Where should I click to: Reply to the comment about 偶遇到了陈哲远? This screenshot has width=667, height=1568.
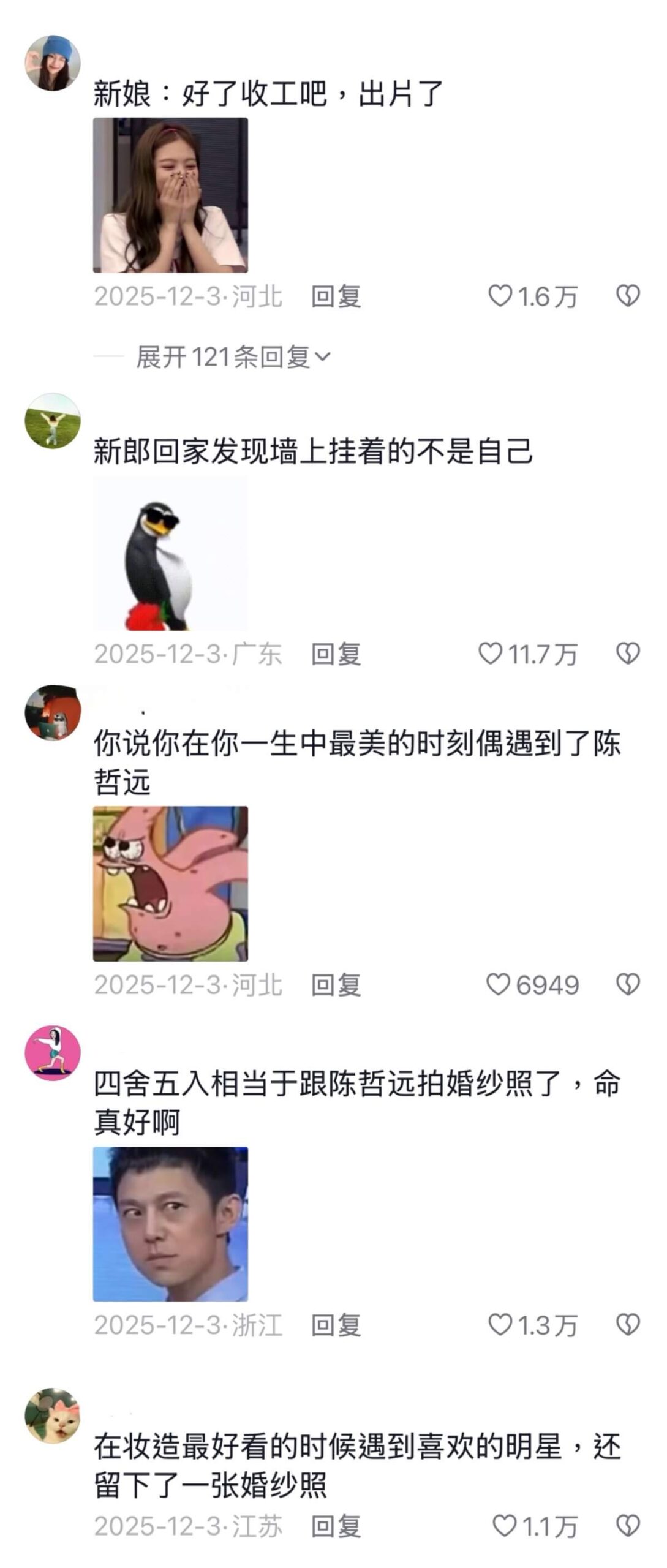click(336, 985)
